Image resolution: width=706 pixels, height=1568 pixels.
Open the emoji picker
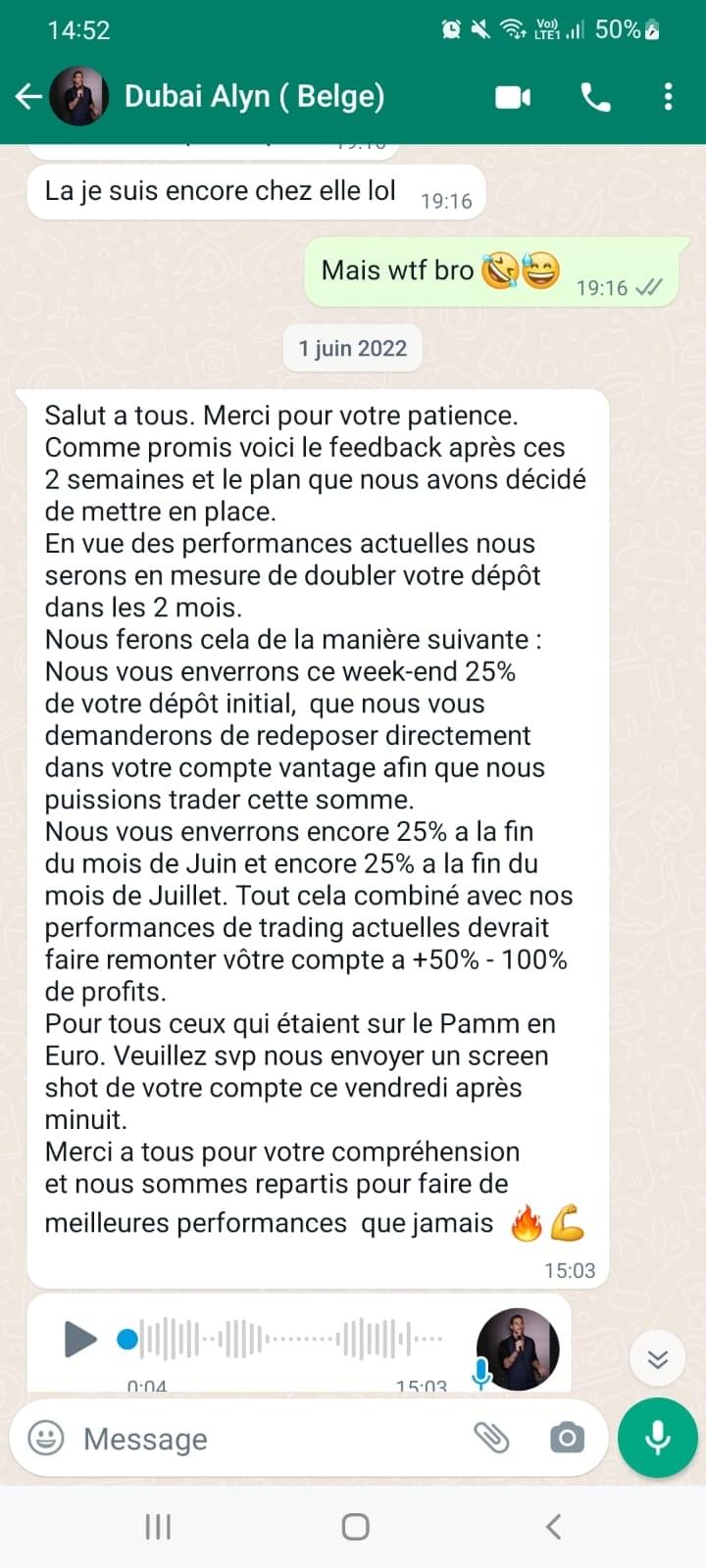click(x=46, y=1438)
